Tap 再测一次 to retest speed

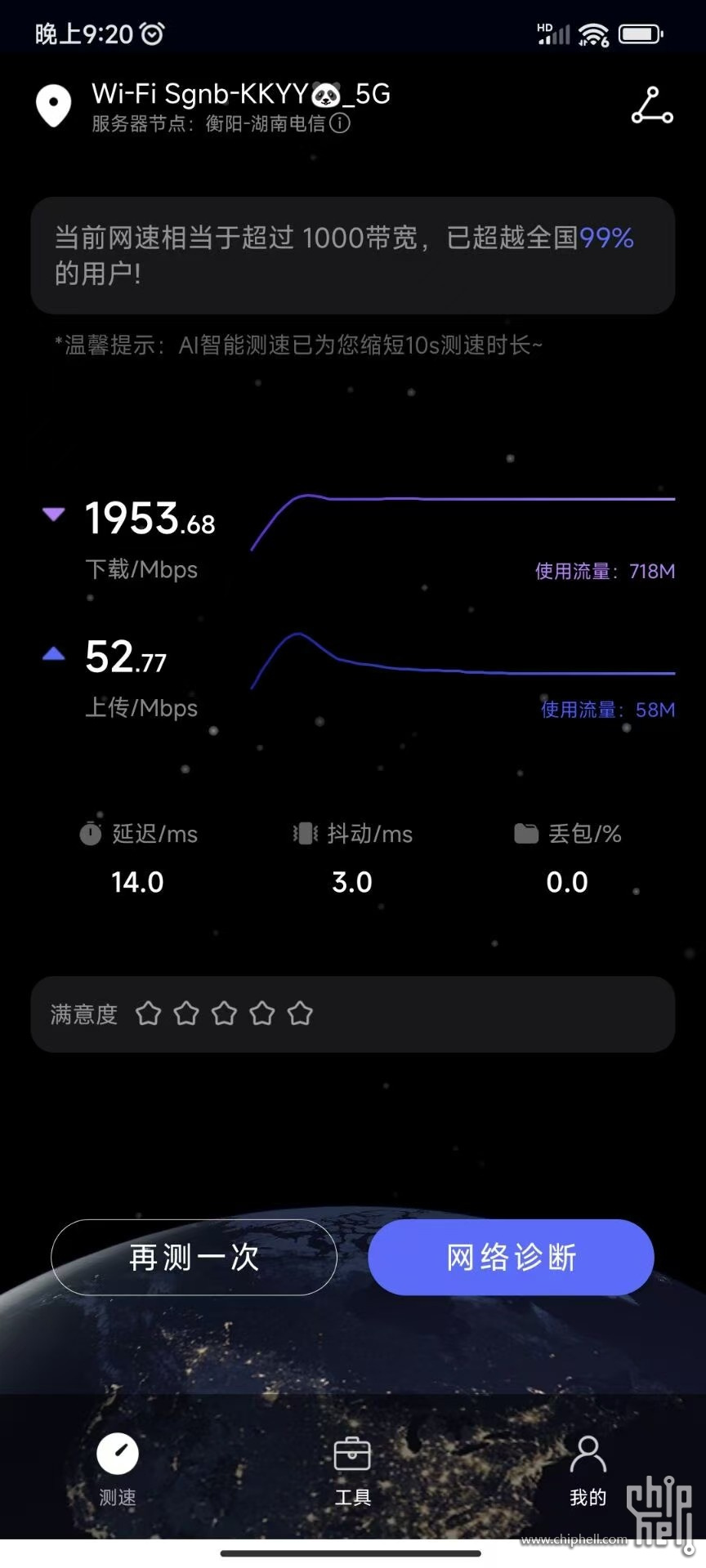click(x=194, y=1257)
